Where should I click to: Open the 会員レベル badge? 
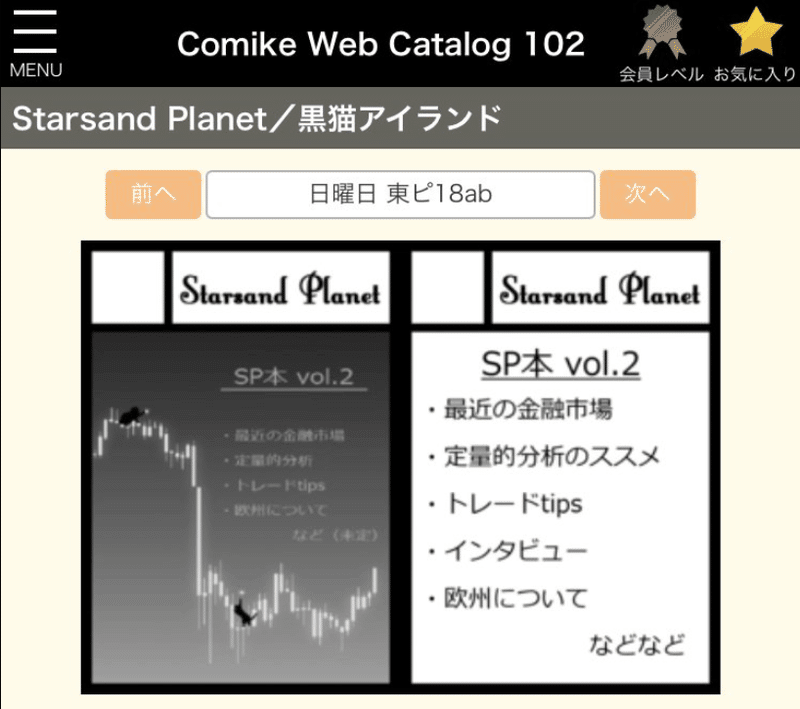662,43
